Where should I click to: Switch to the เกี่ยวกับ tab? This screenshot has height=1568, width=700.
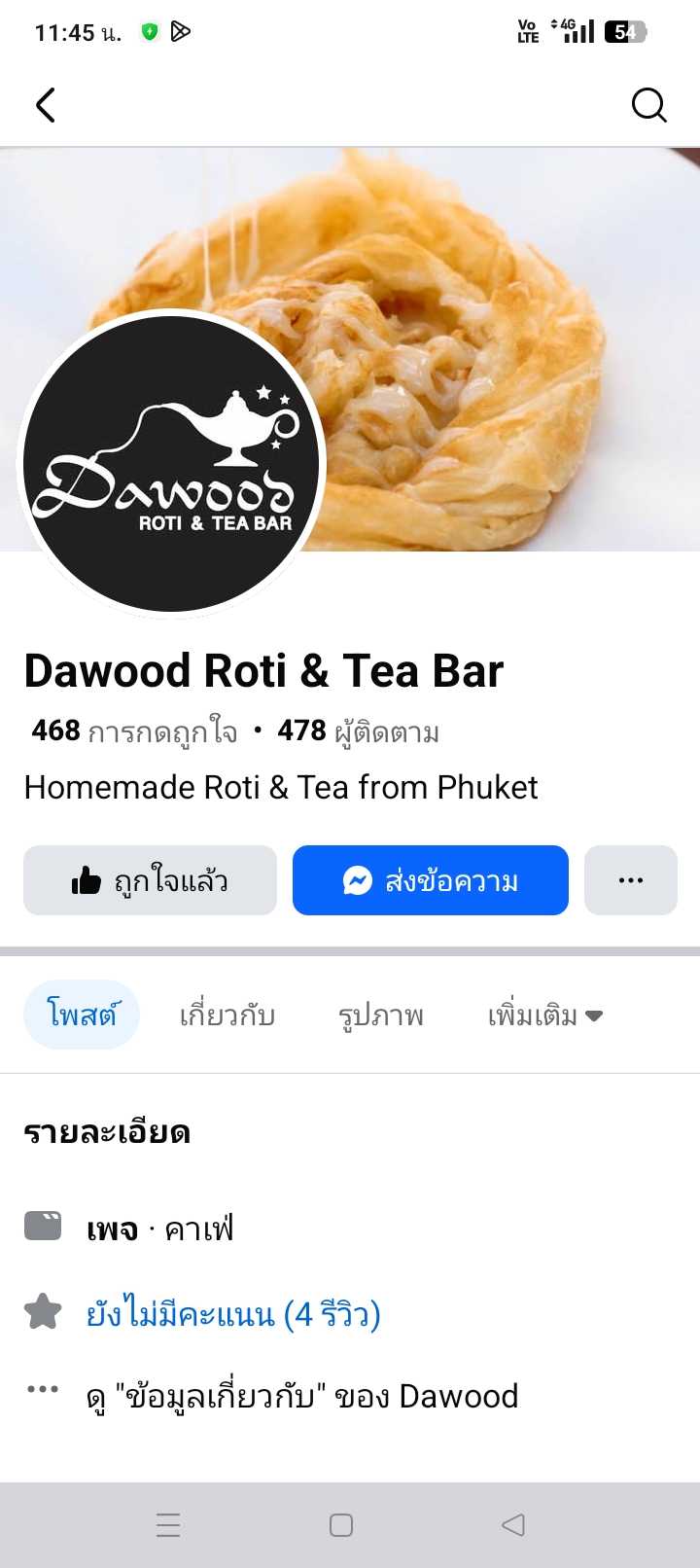coord(227,1015)
